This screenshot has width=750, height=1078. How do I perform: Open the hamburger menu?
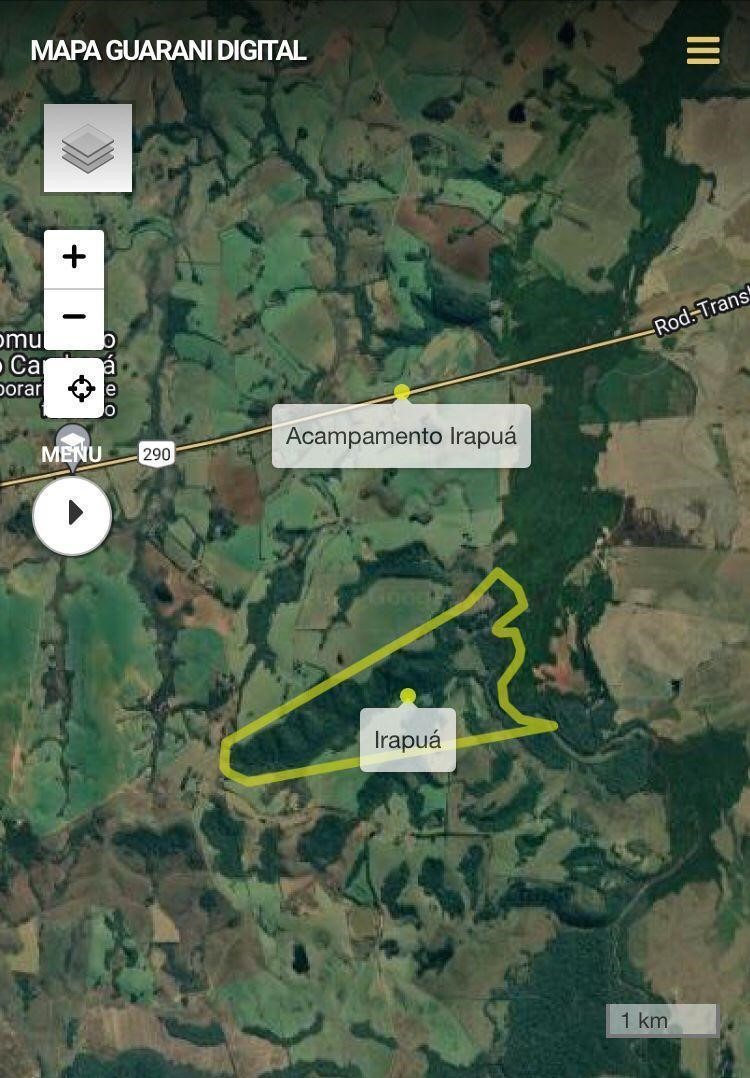(x=703, y=50)
